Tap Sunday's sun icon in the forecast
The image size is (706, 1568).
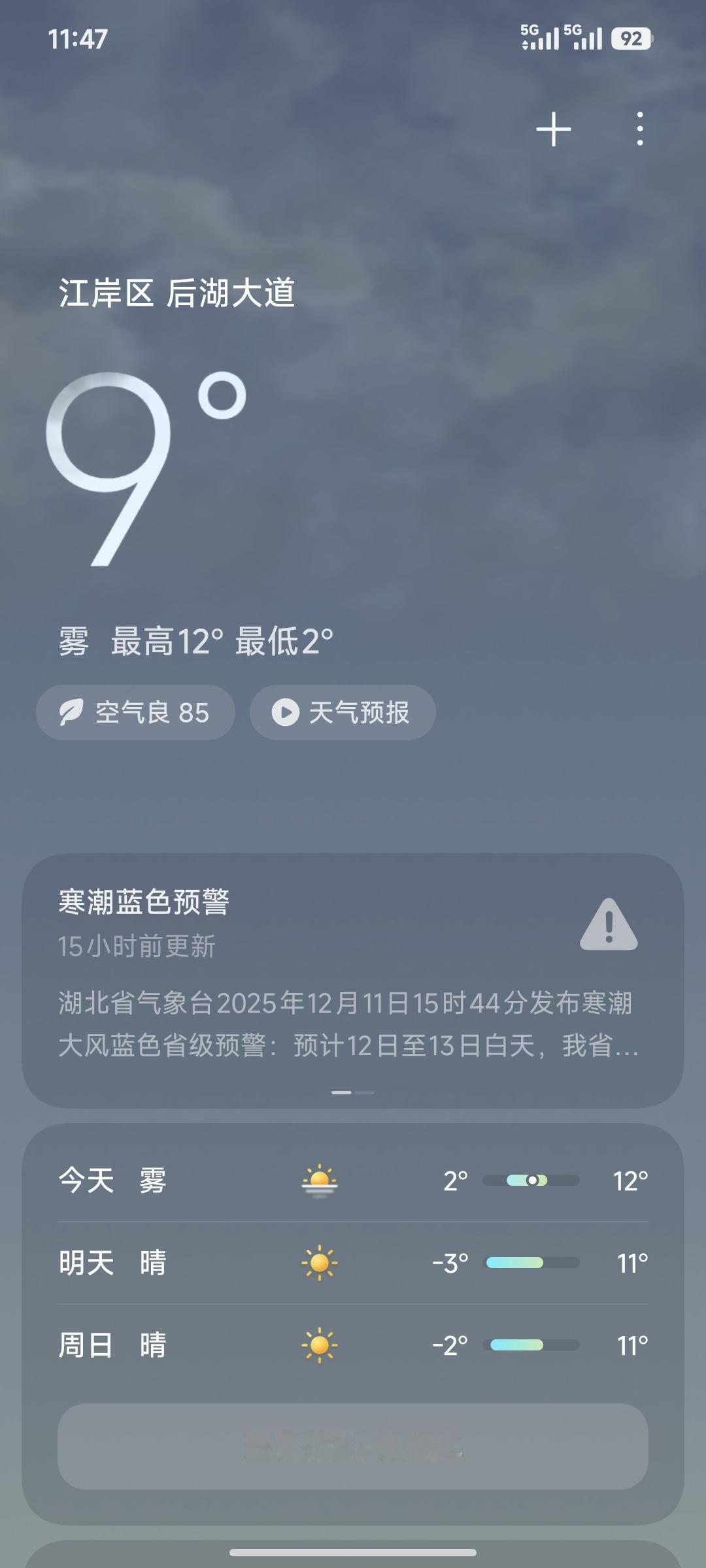320,1344
